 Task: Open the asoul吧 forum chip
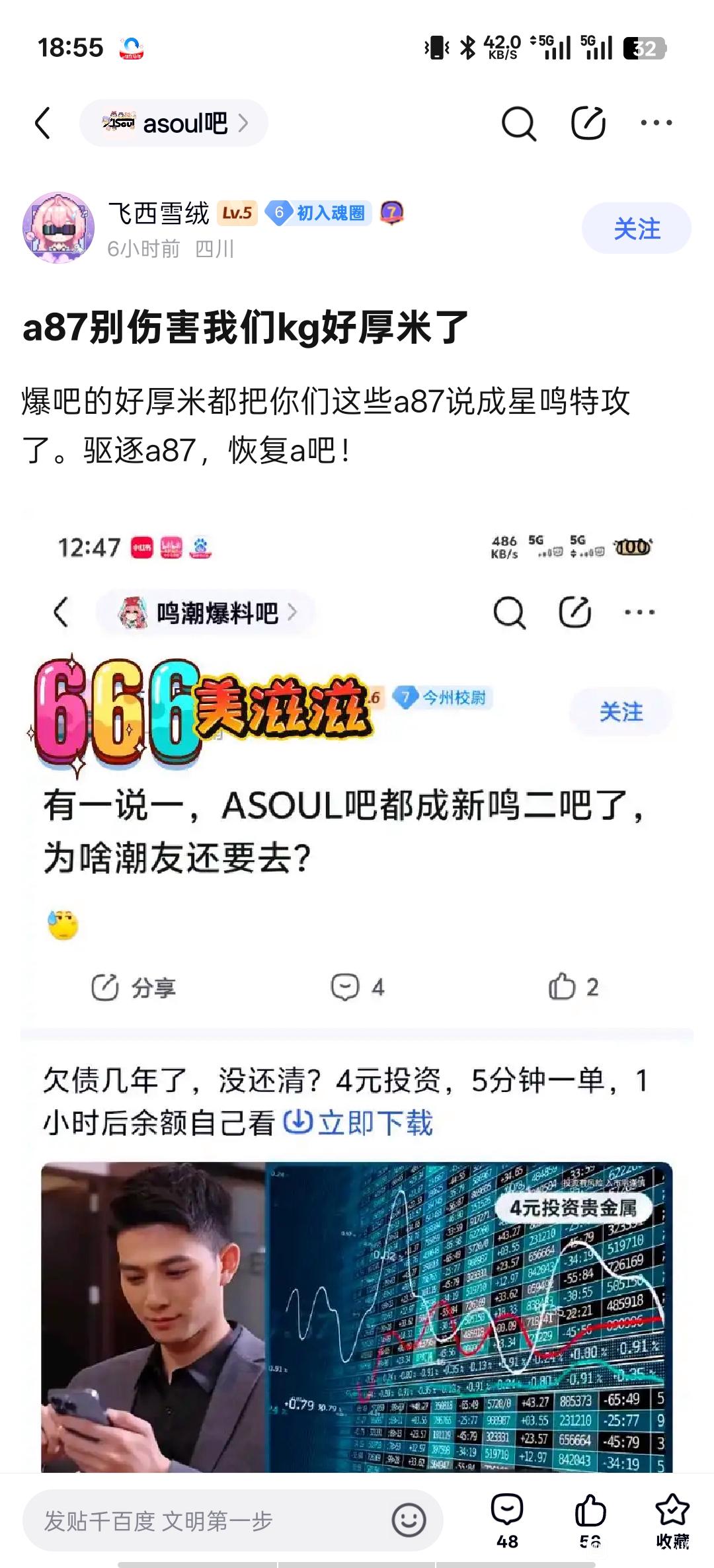(173, 124)
